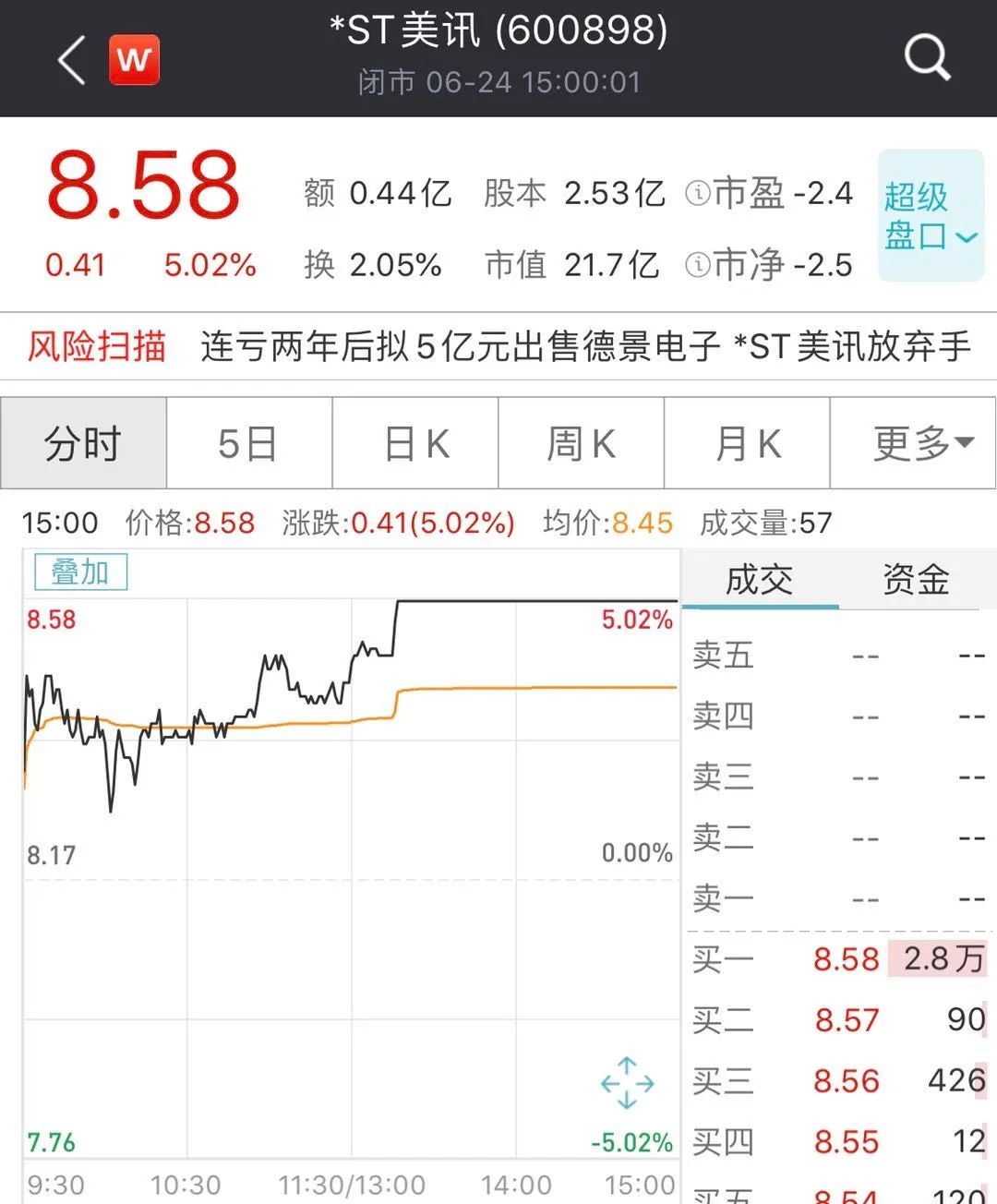Expand the chart with the arrows icon
This screenshot has height=1204, width=997.
tap(627, 1083)
